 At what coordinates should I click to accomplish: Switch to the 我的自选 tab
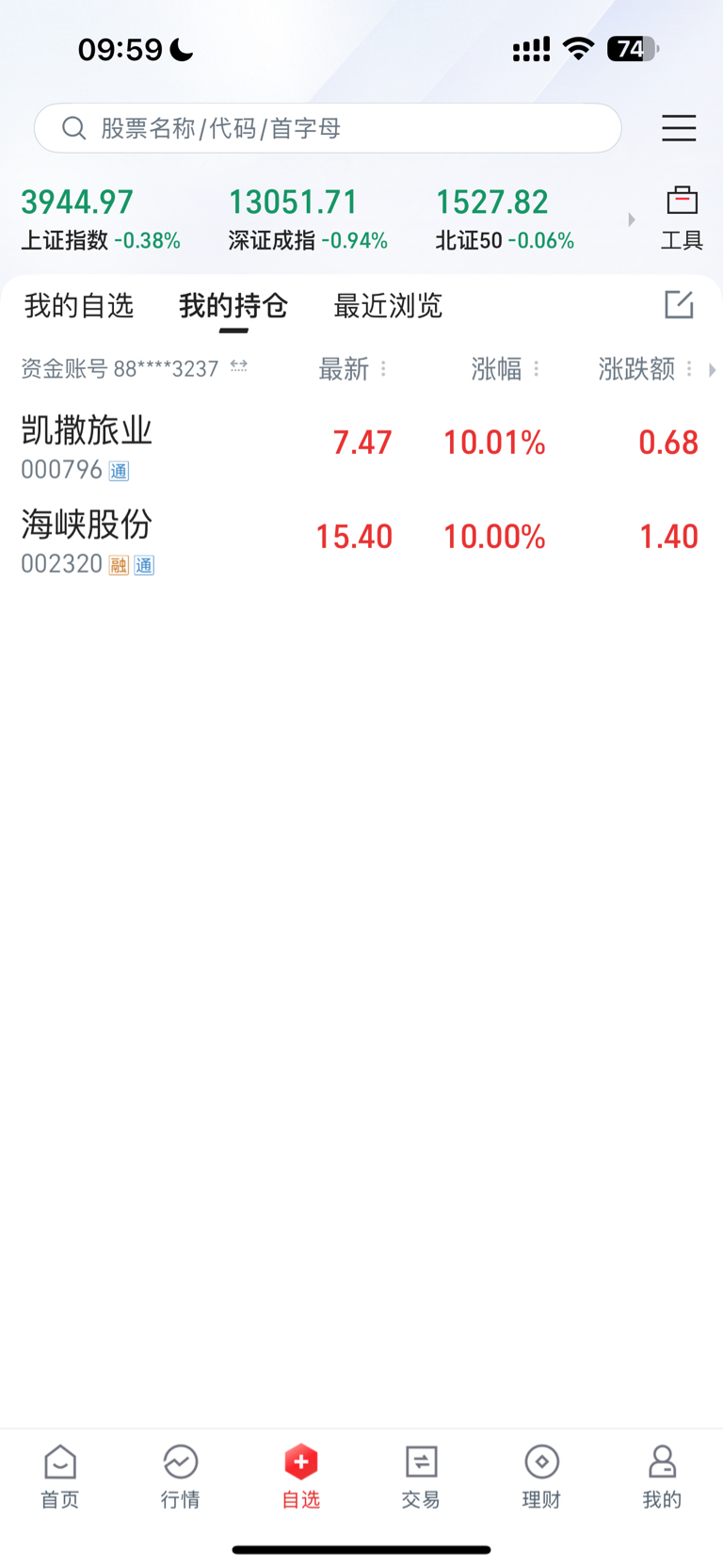pyautogui.click(x=79, y=306)
